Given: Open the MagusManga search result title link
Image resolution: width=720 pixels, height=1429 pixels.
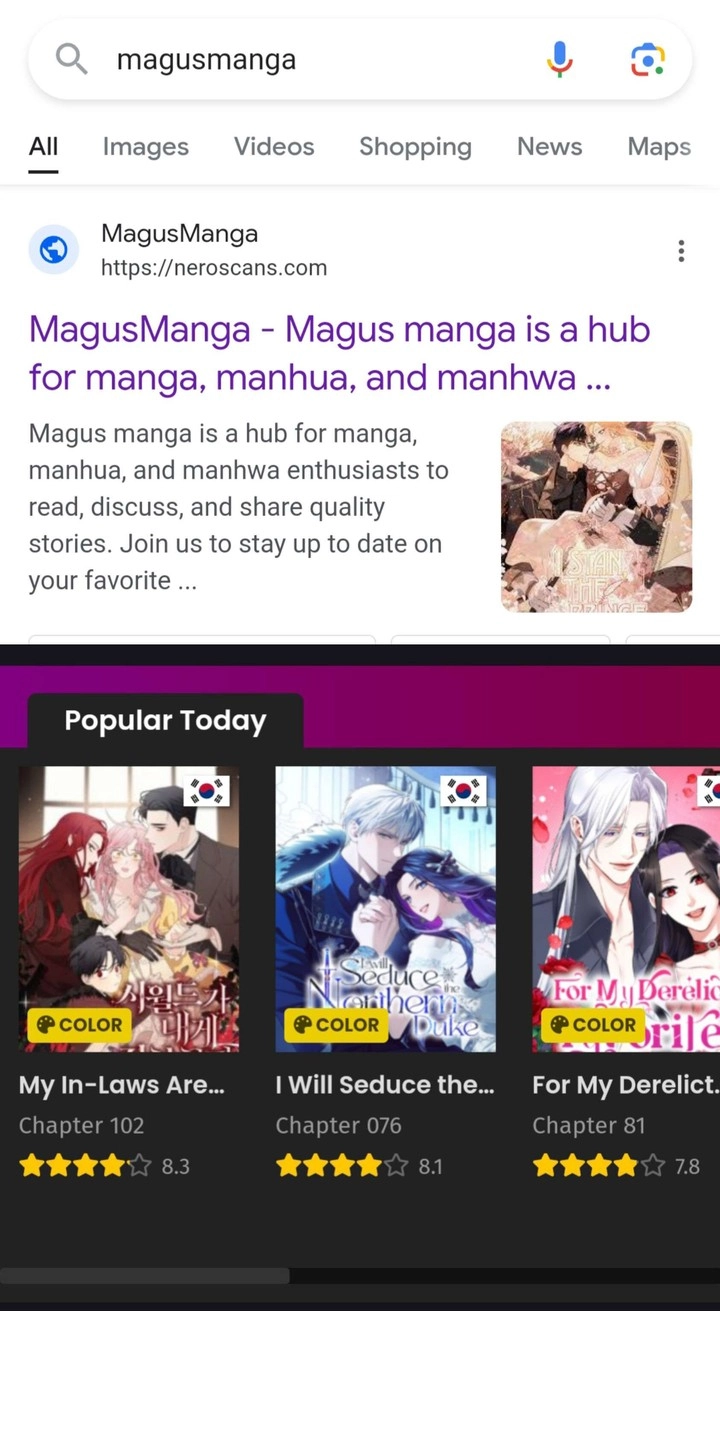Looking at the screenshot, I should pos(340,353).
